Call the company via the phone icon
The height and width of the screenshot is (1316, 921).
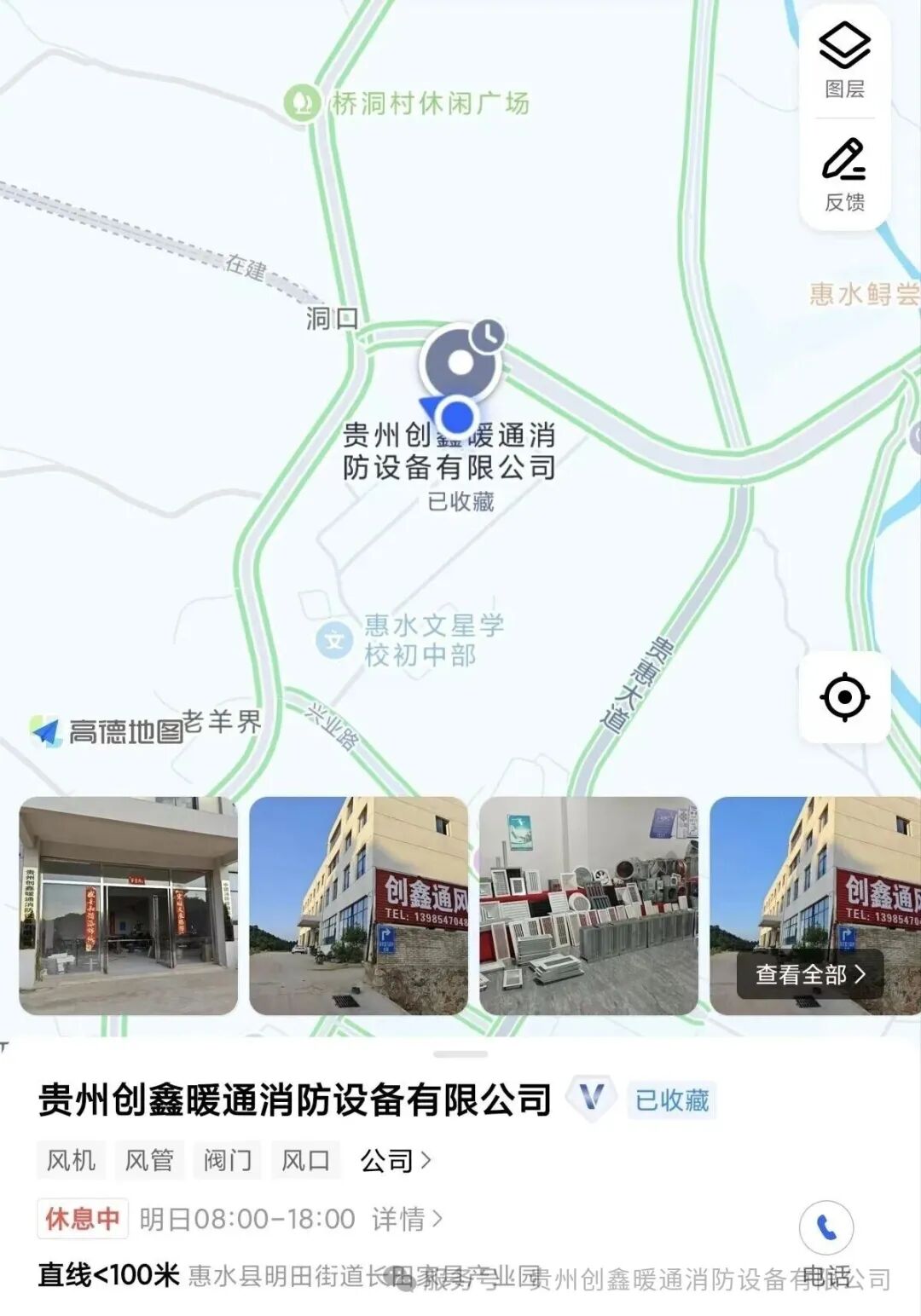[825, 1228]
